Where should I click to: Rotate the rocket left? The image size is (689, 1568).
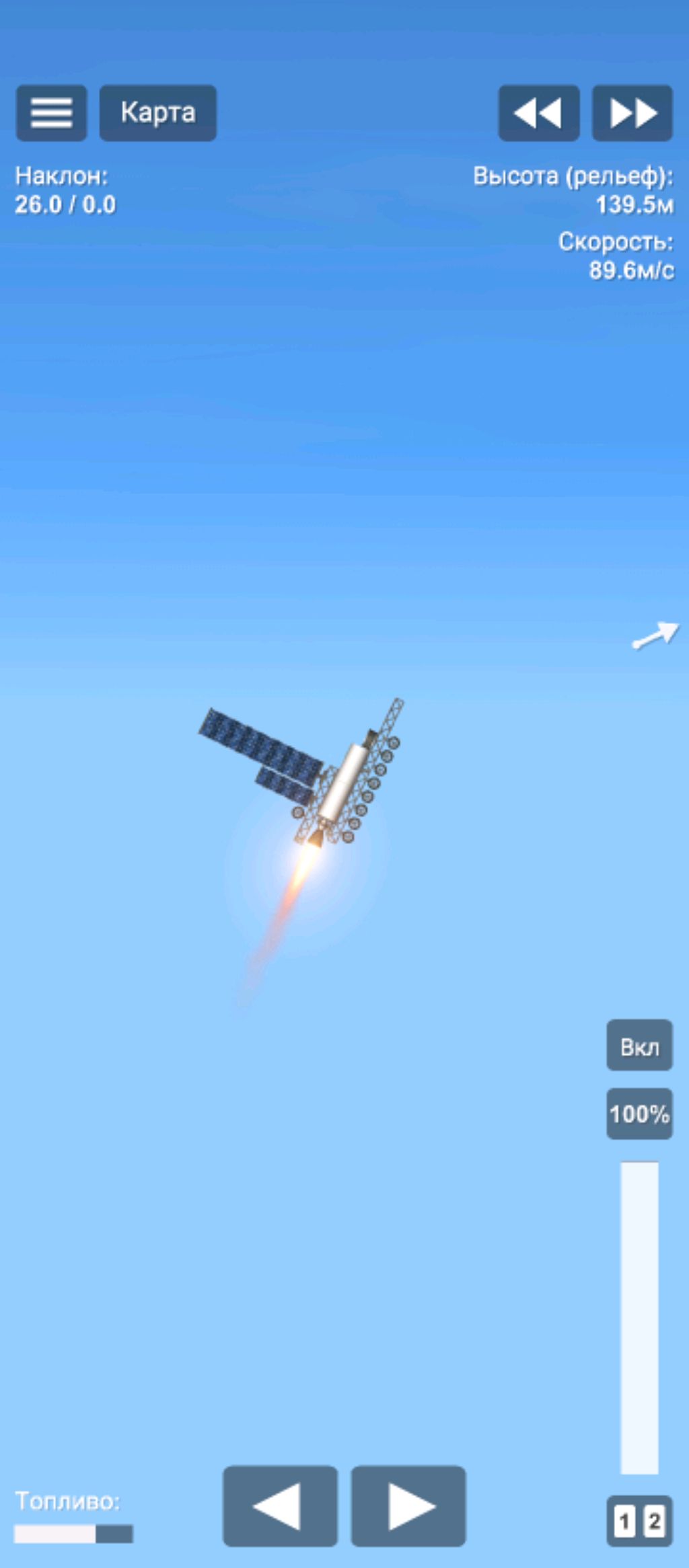point(280,1506)
